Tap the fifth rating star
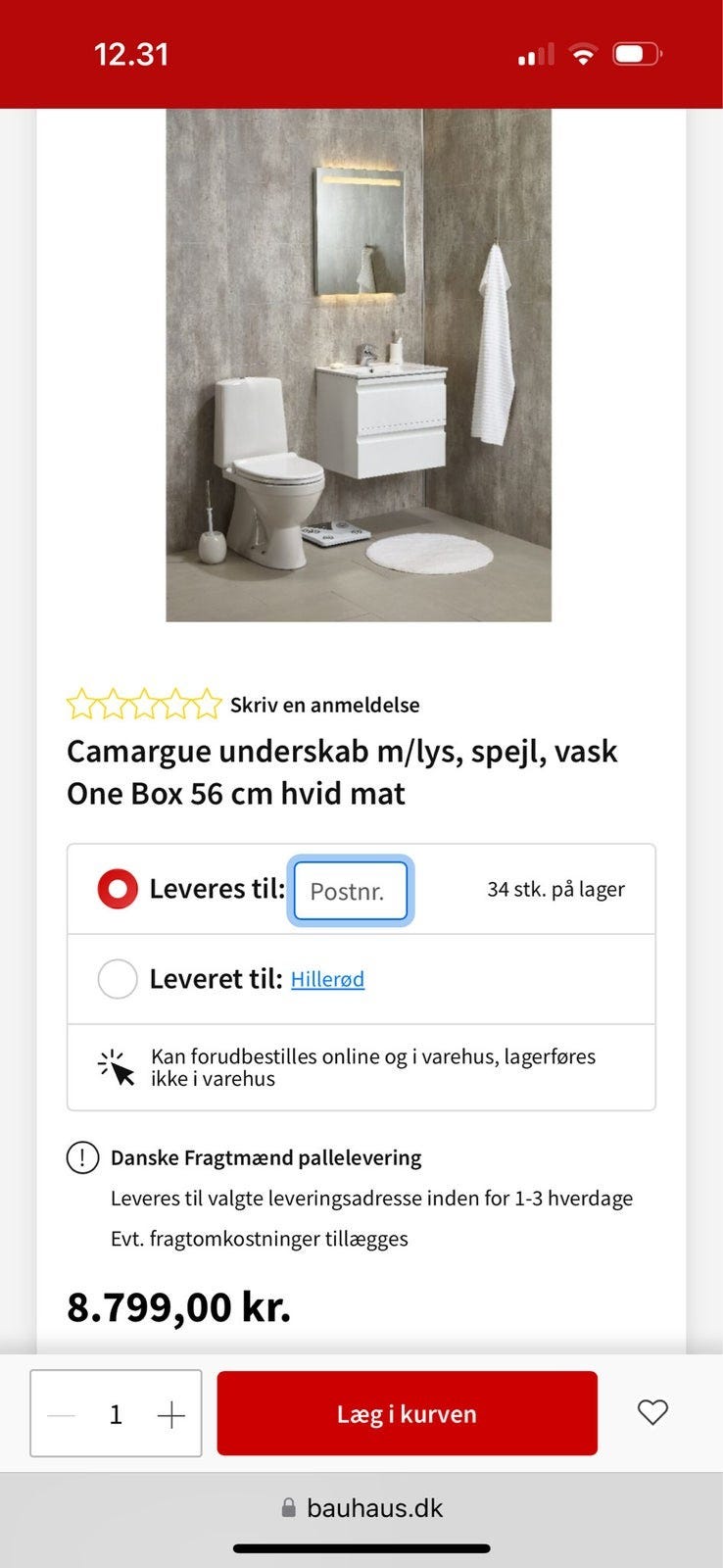The width and height of the screenshot is (723, 1568). click(206, 703)
